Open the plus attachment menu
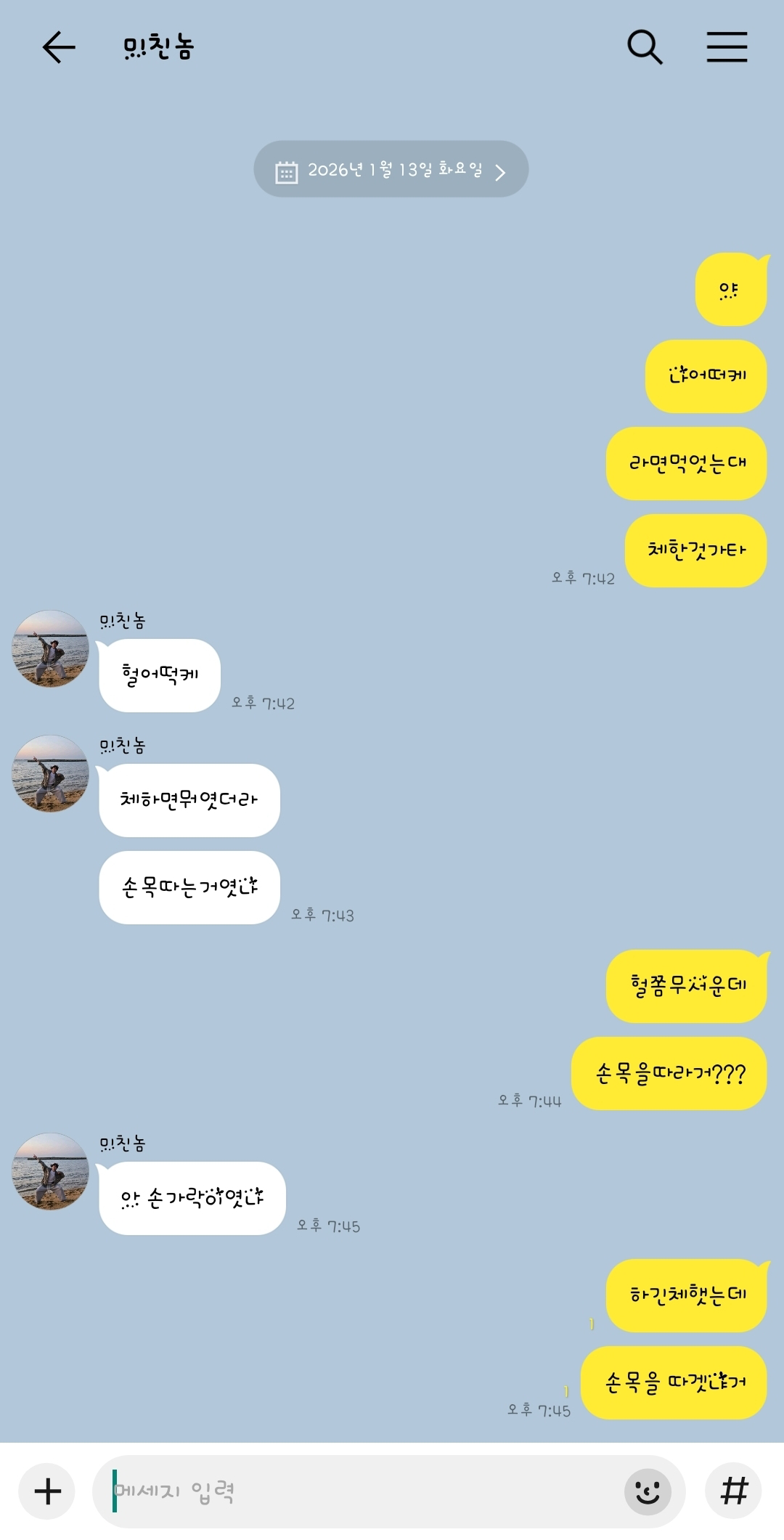The height and width of the screenshot is (1540, 784). click(47, 1492)
